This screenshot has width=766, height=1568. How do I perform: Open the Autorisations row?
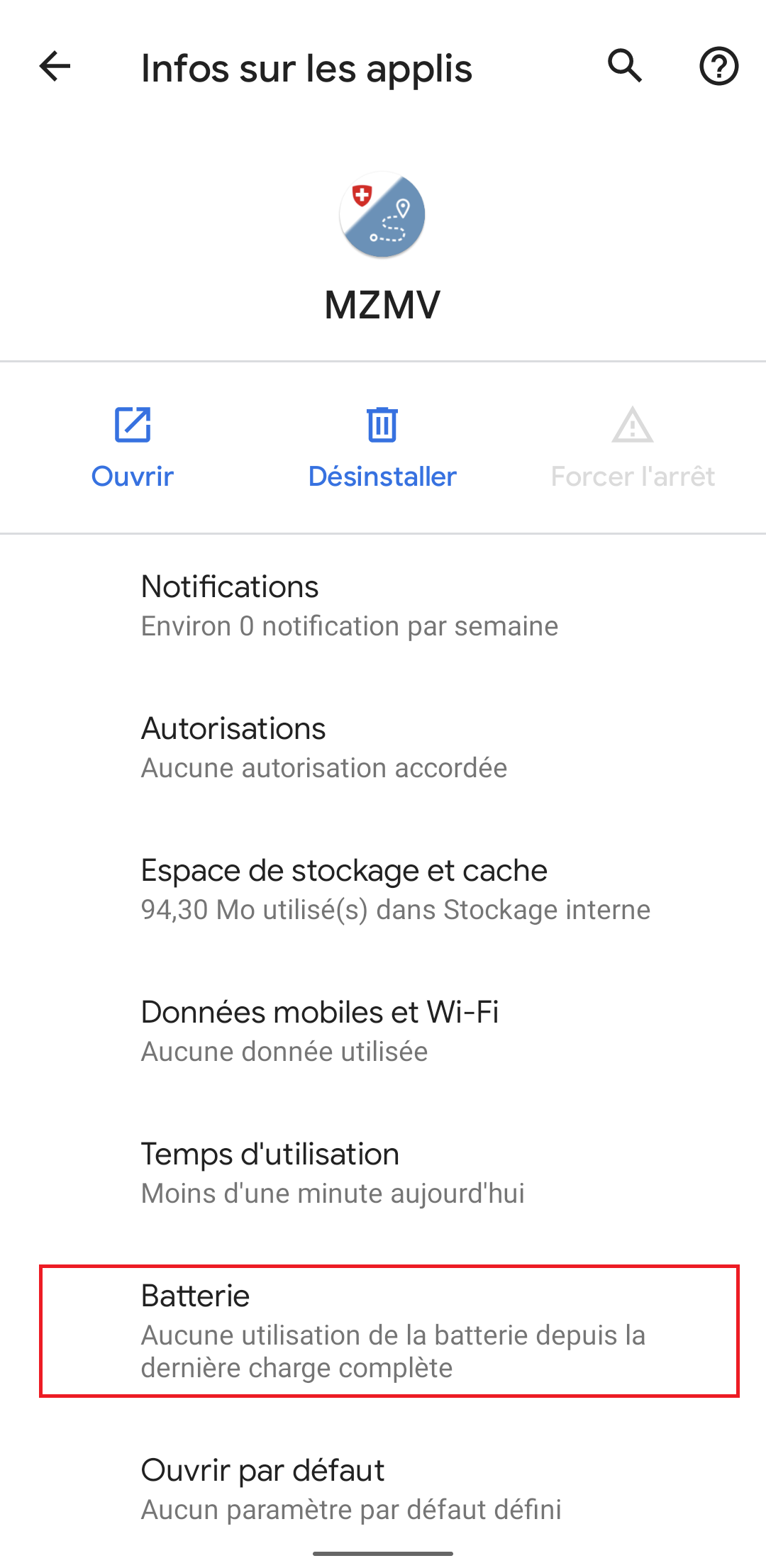pos(383,747)
